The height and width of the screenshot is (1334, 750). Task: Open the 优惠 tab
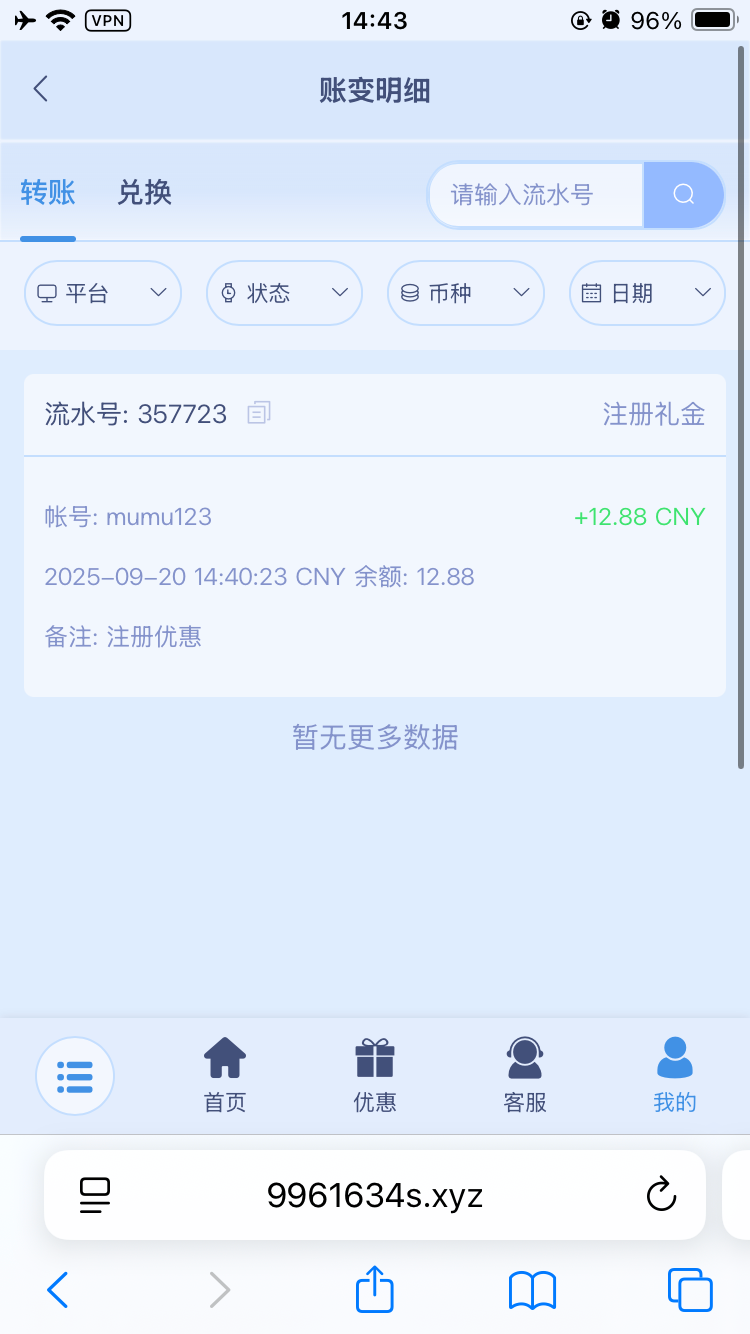tap(375, 1076)
